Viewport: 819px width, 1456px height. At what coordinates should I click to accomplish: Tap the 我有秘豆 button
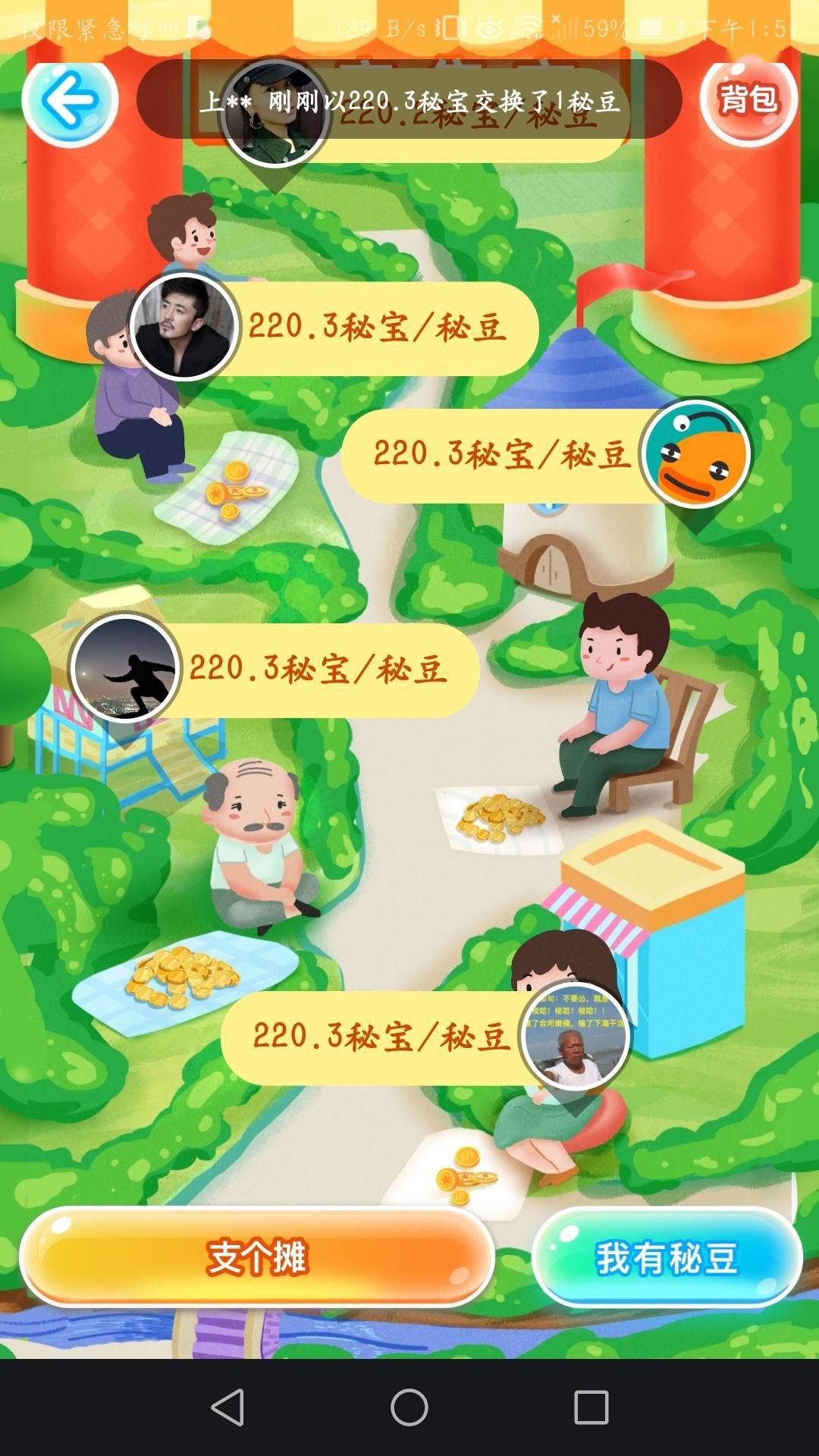(x=667, y=1257)
